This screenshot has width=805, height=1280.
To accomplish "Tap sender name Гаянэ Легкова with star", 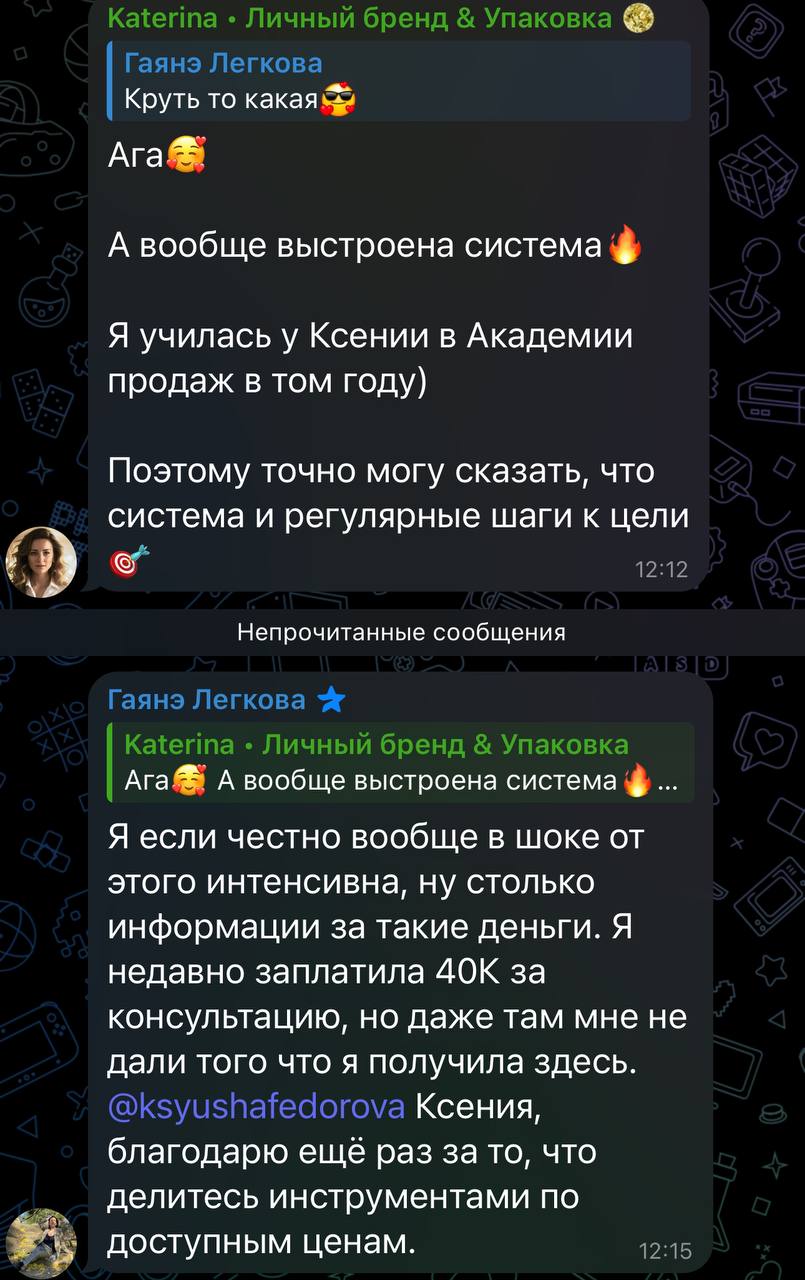I will point(208,700).
